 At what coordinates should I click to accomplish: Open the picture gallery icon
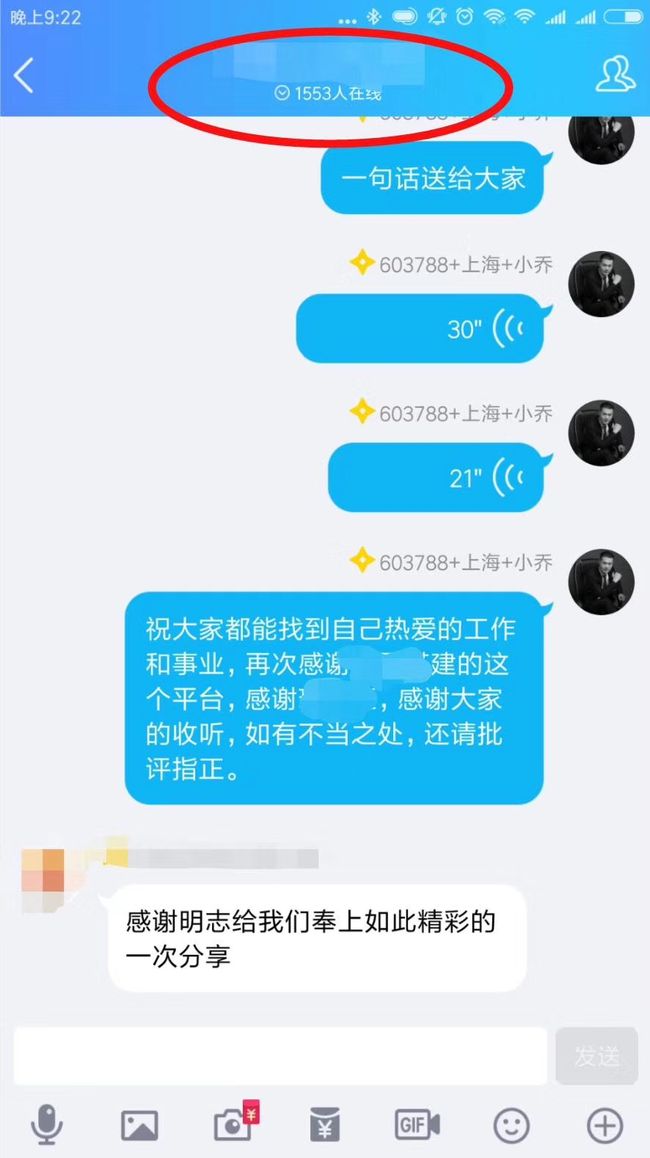[140, 1126]
